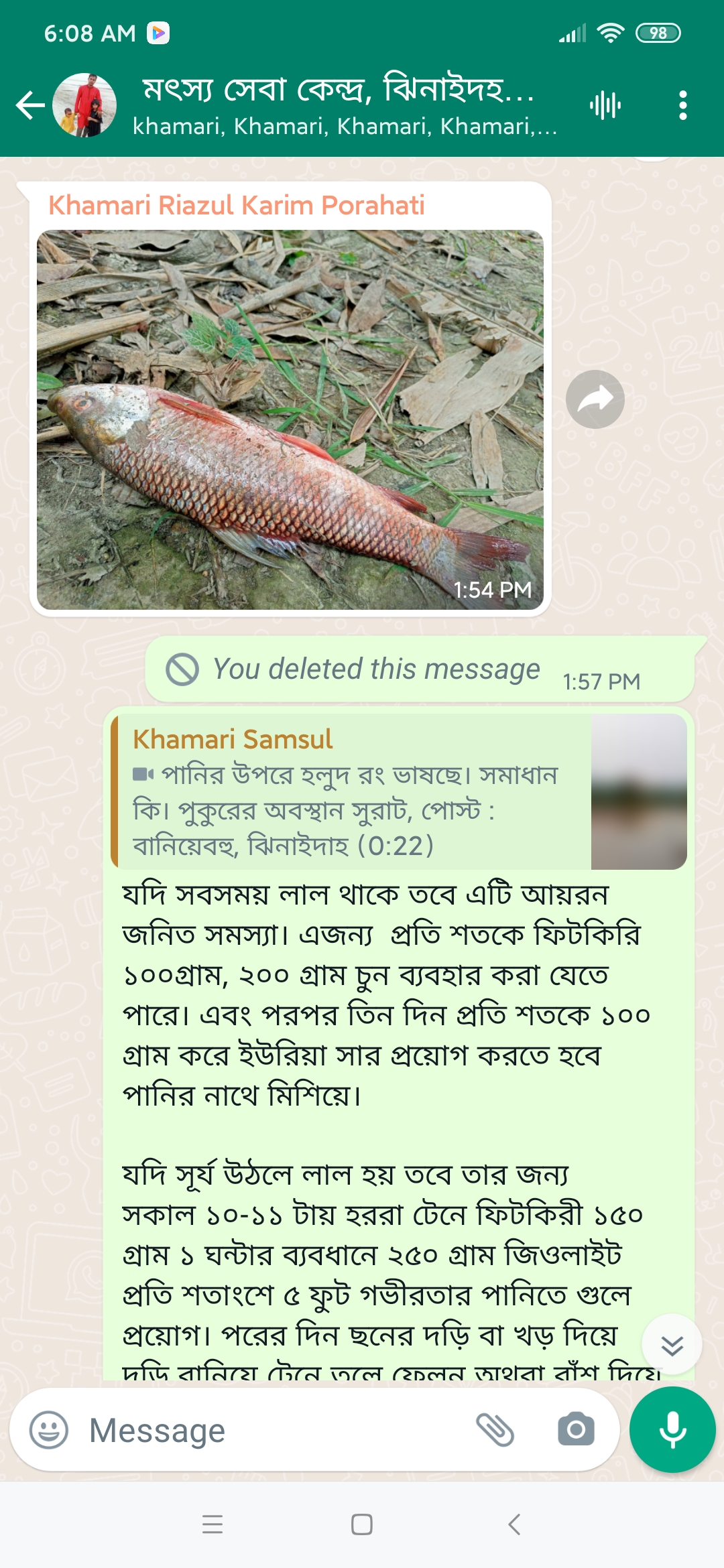
Task: Record a voice message
Action: pyautogui.click(x=672, y=1430)
